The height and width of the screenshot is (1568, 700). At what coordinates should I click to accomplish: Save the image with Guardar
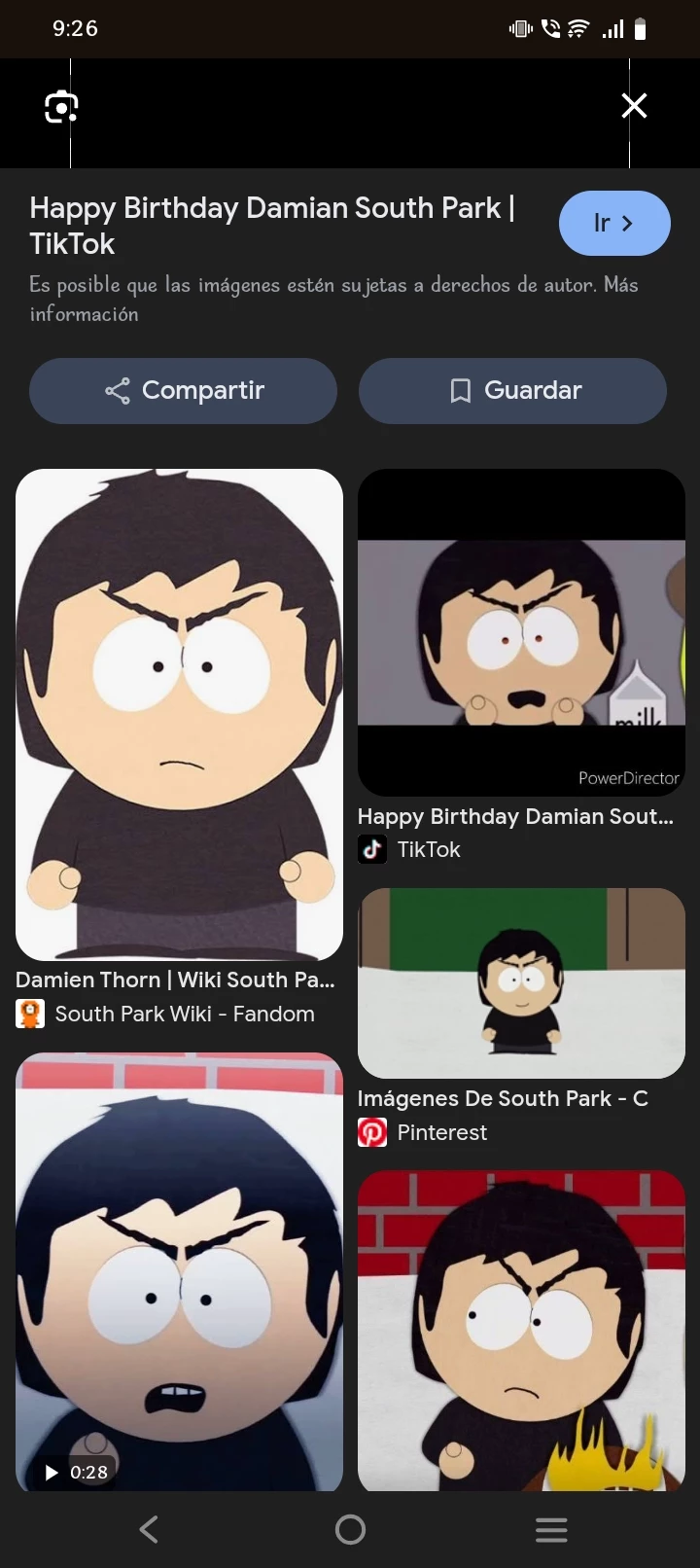[x=512, y=391]
